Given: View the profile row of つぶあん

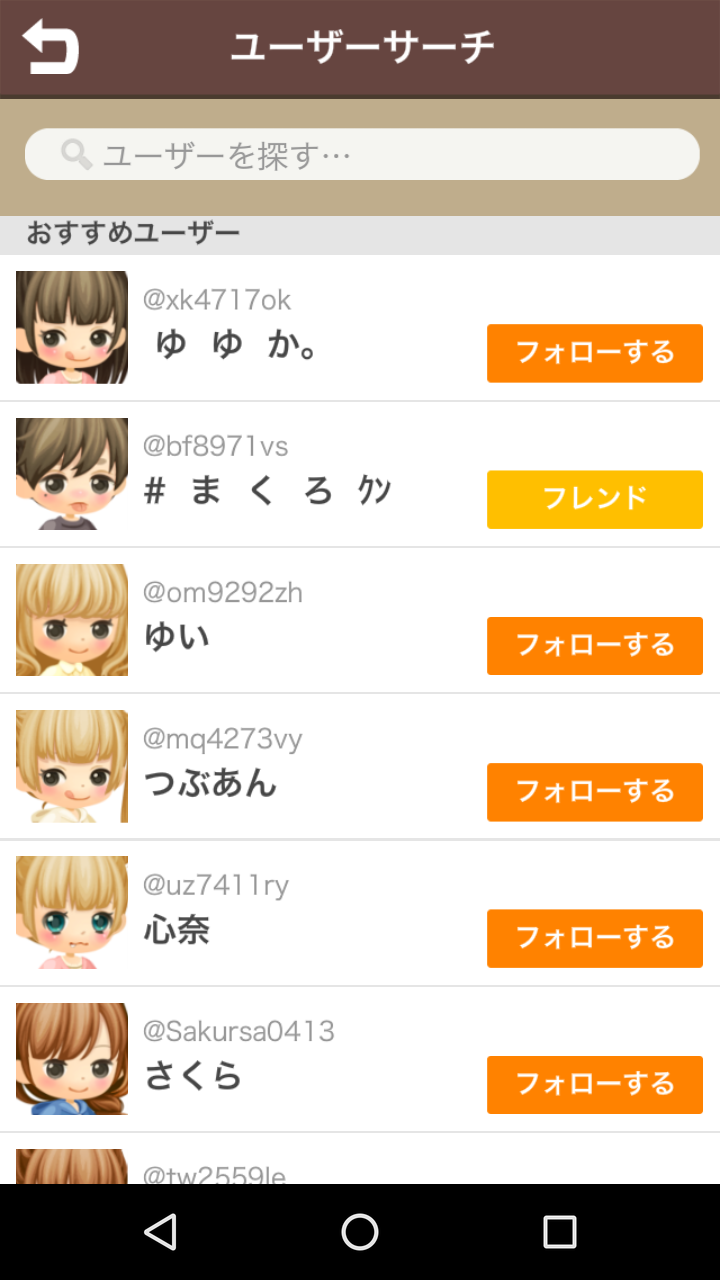Looking at the screenshot, I should click(300, 766).
